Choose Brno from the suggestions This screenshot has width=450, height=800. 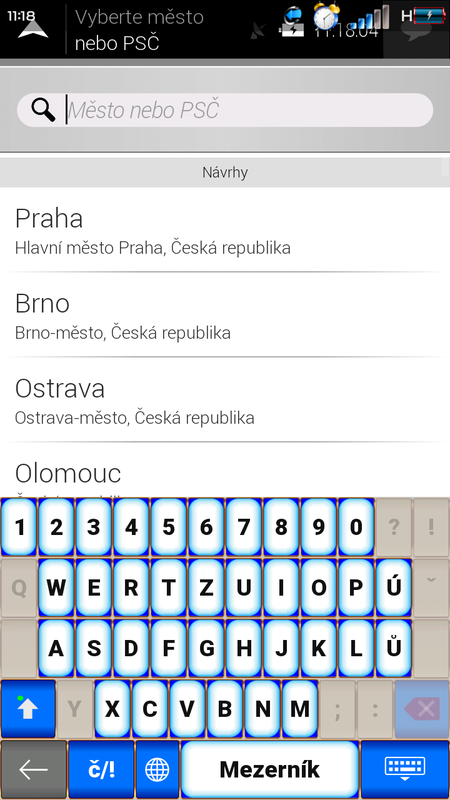pyautogui.click(x=225, y=315)
